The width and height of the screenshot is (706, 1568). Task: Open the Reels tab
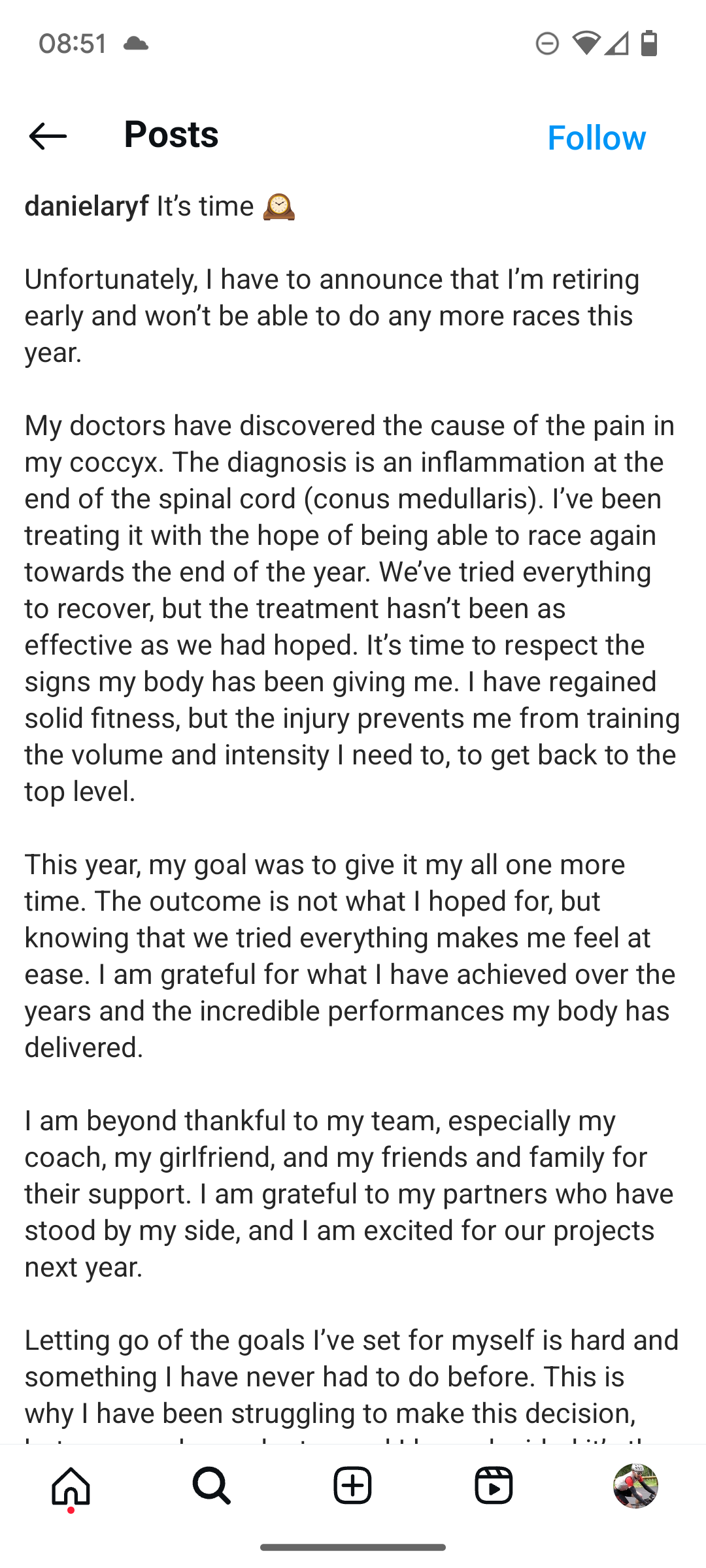pyautogui.click(x=494, y=1486)
